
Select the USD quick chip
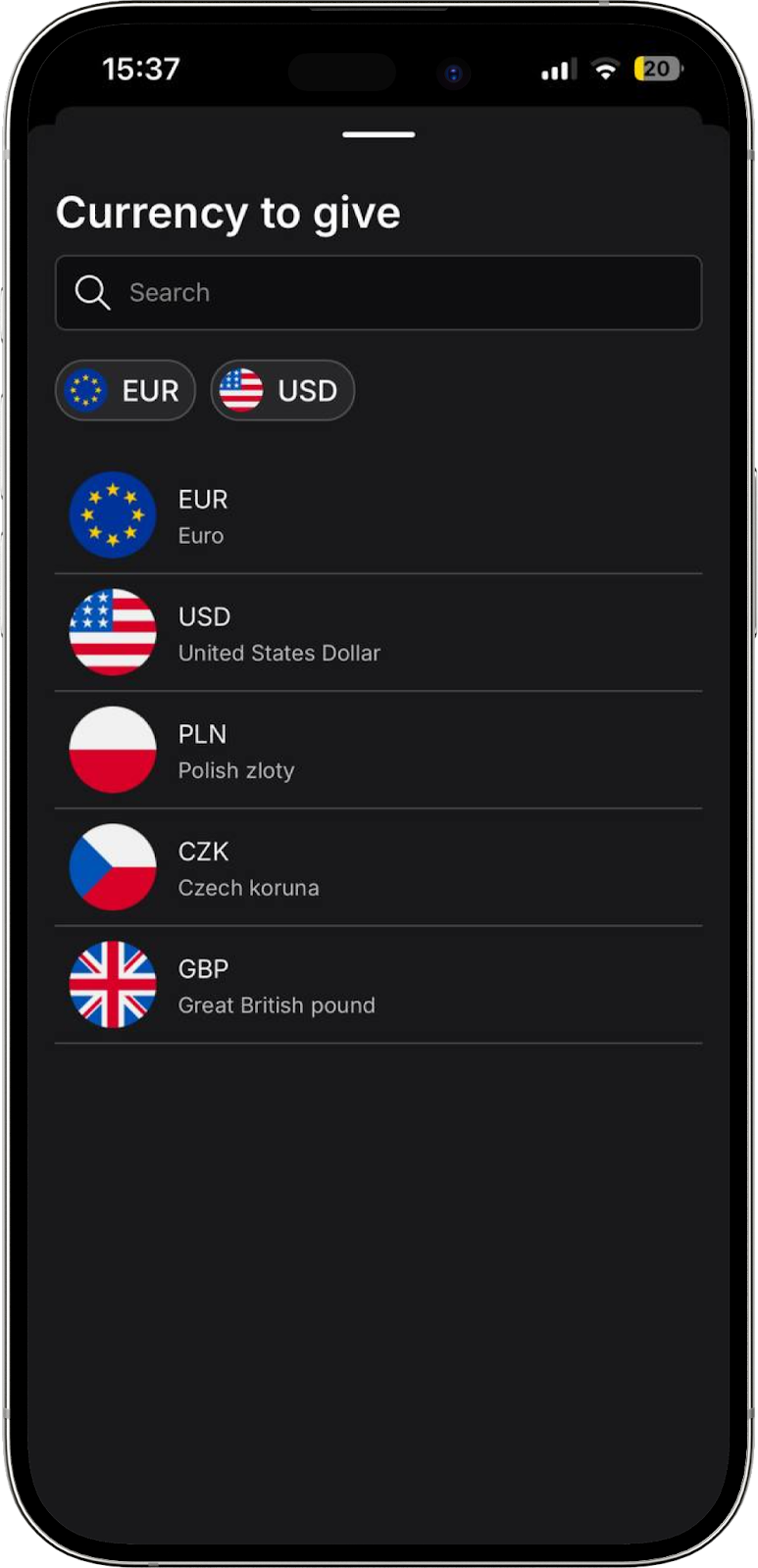coord(282,391)
